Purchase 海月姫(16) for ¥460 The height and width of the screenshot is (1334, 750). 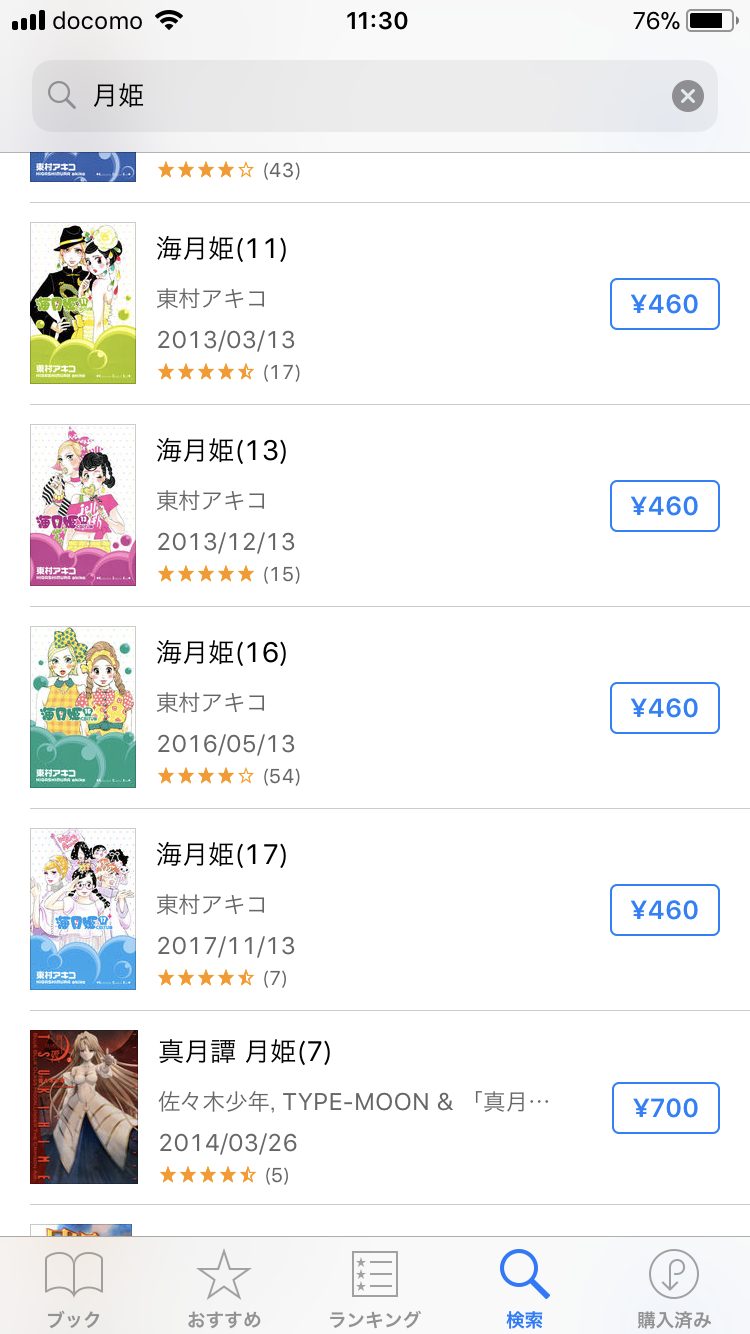click(x=664, y=708)
